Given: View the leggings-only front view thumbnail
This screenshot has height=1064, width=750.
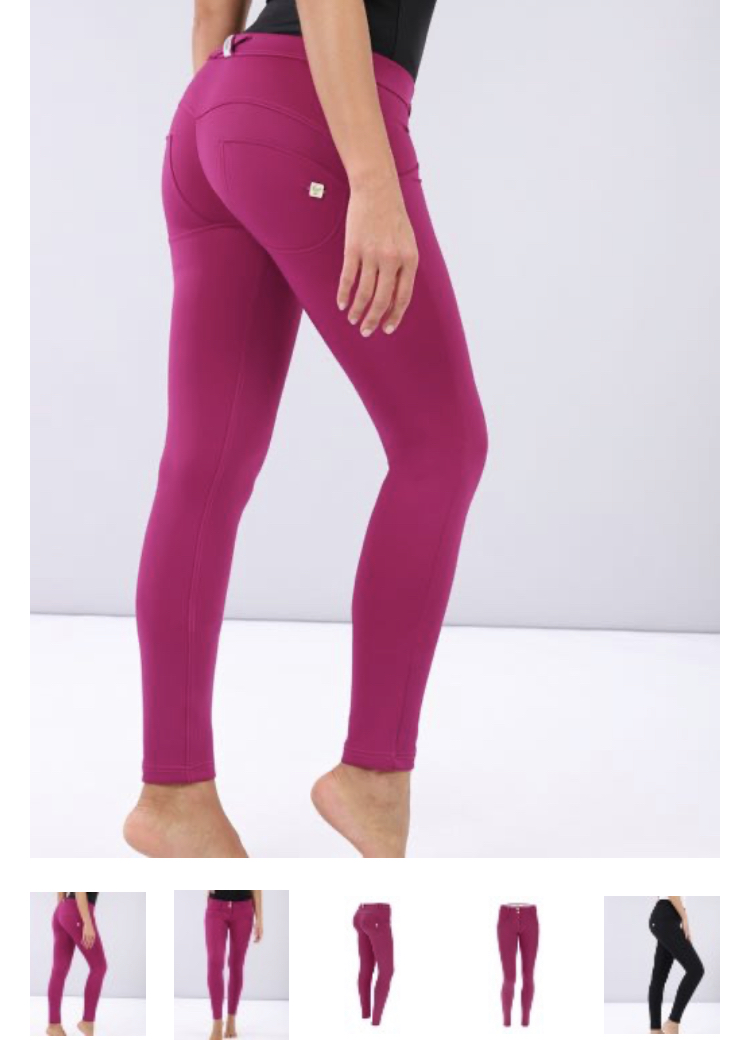Looking at the screenshot, I should 518,964.
